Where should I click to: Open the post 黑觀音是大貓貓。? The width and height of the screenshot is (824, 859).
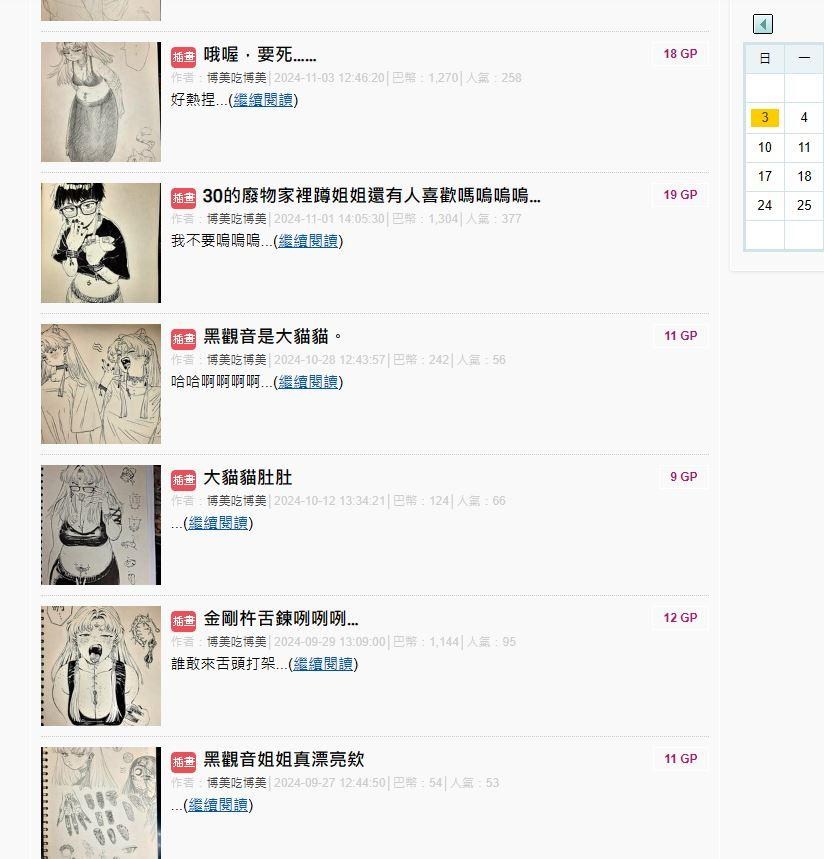[x=273, y=337]
